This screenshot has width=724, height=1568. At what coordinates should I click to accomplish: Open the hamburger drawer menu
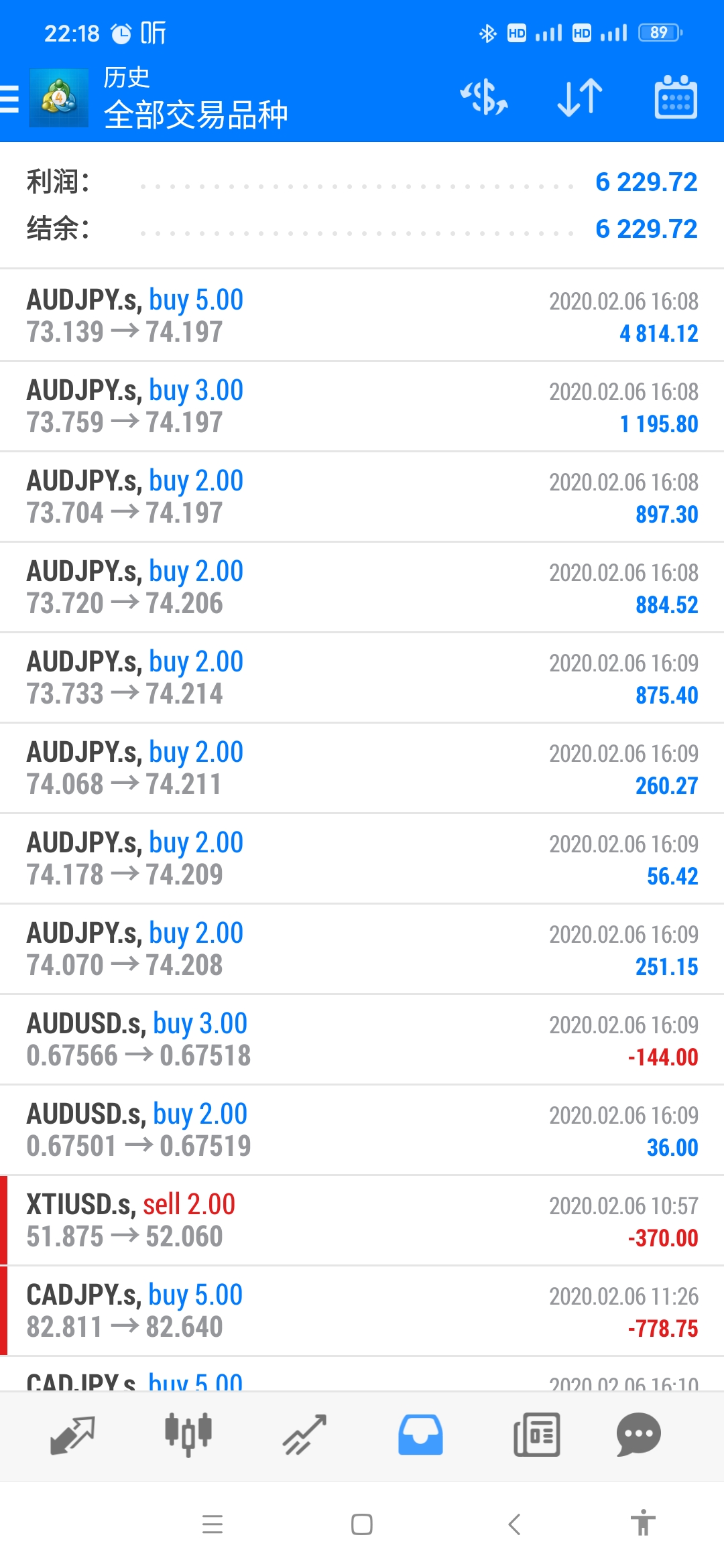pyautogui.click(x=9, y=99)
